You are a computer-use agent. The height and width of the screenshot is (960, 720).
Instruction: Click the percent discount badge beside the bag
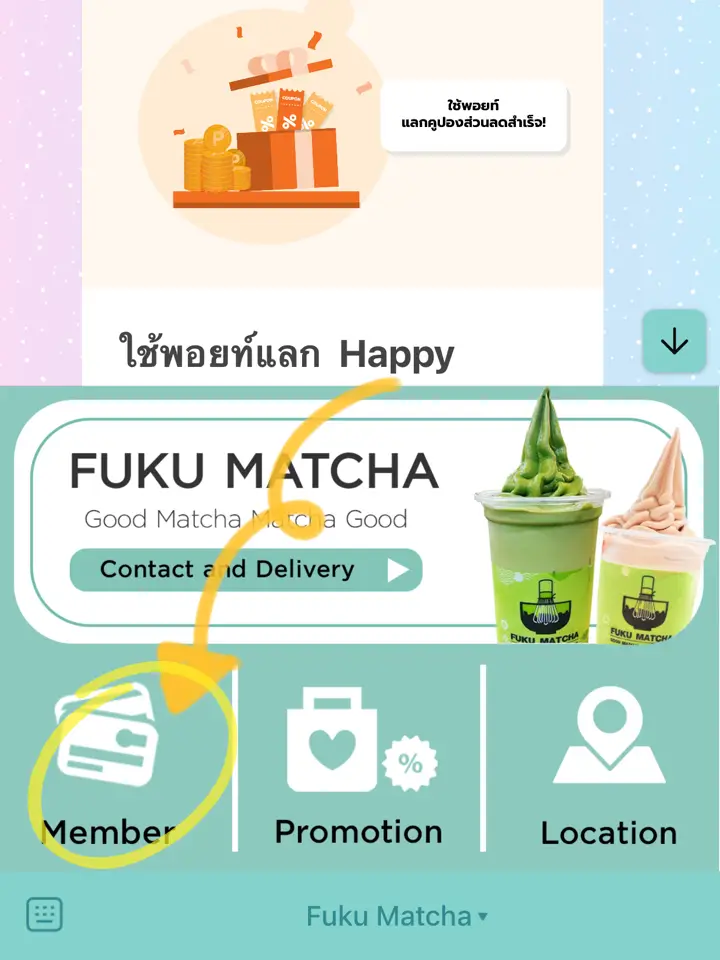(410, 762)
